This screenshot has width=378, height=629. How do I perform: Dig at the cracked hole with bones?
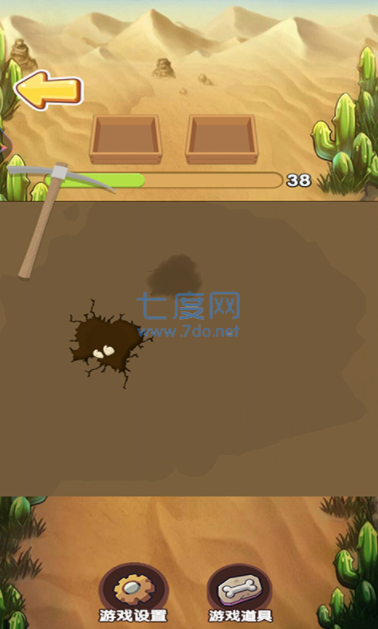[108, 343]
